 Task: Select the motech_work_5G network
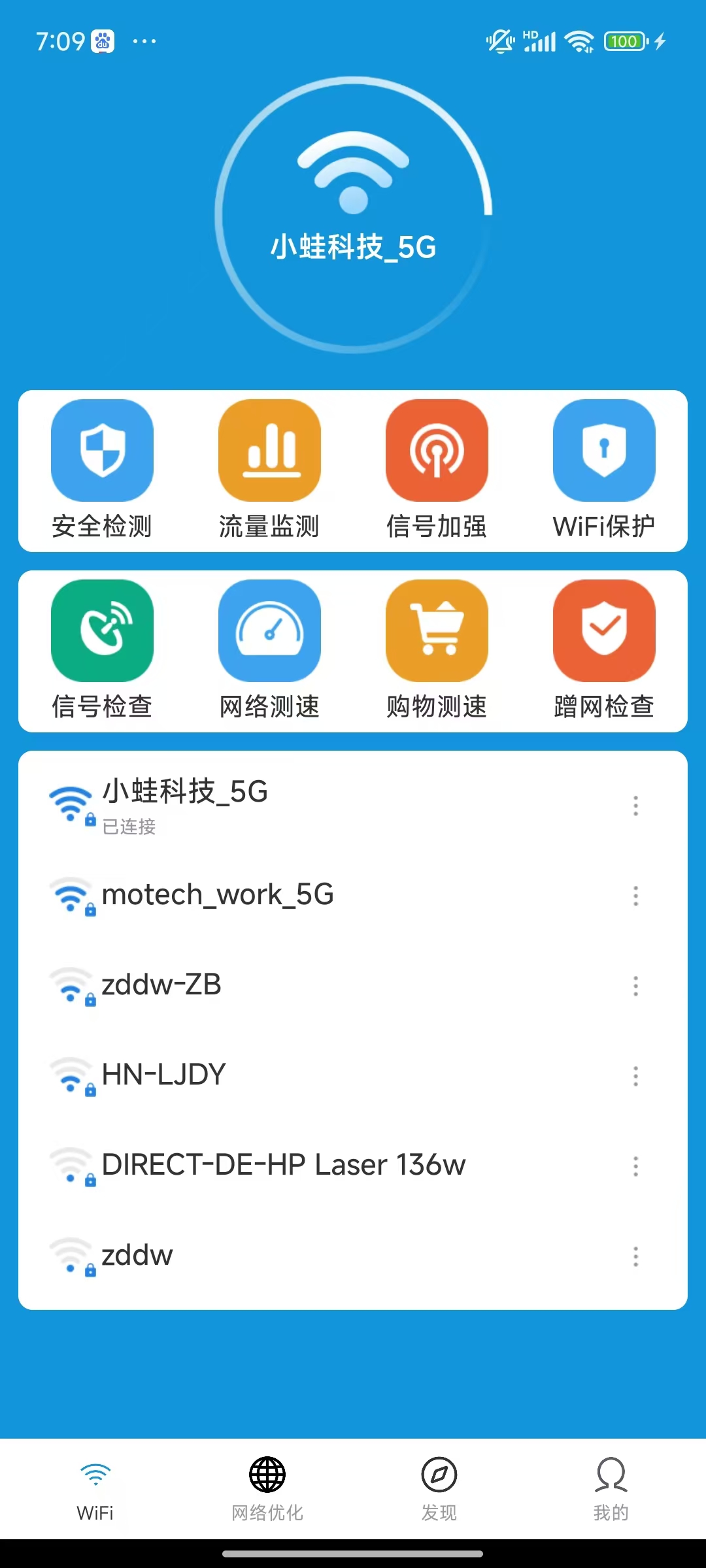pyautogui.click(x=353, y=896)
